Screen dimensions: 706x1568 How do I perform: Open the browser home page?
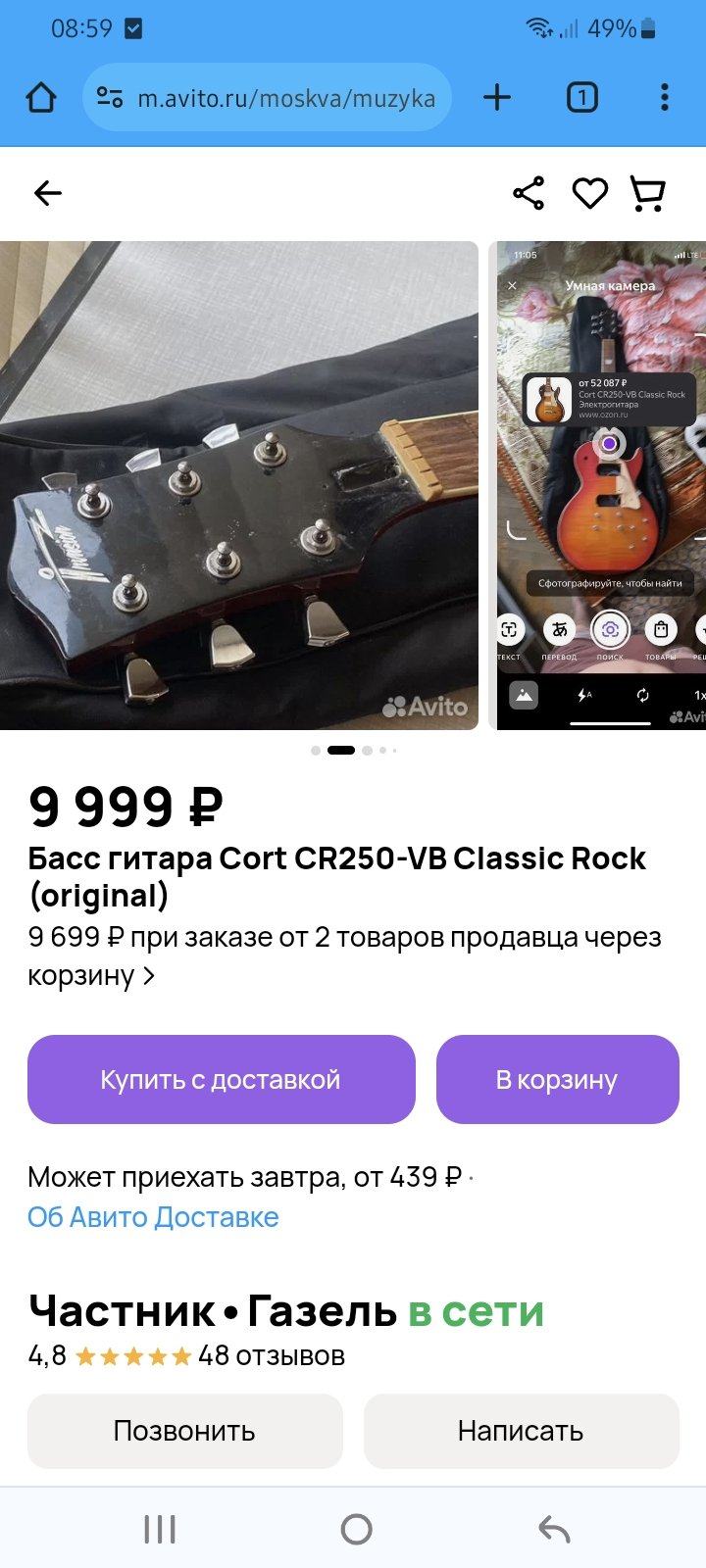41,97
